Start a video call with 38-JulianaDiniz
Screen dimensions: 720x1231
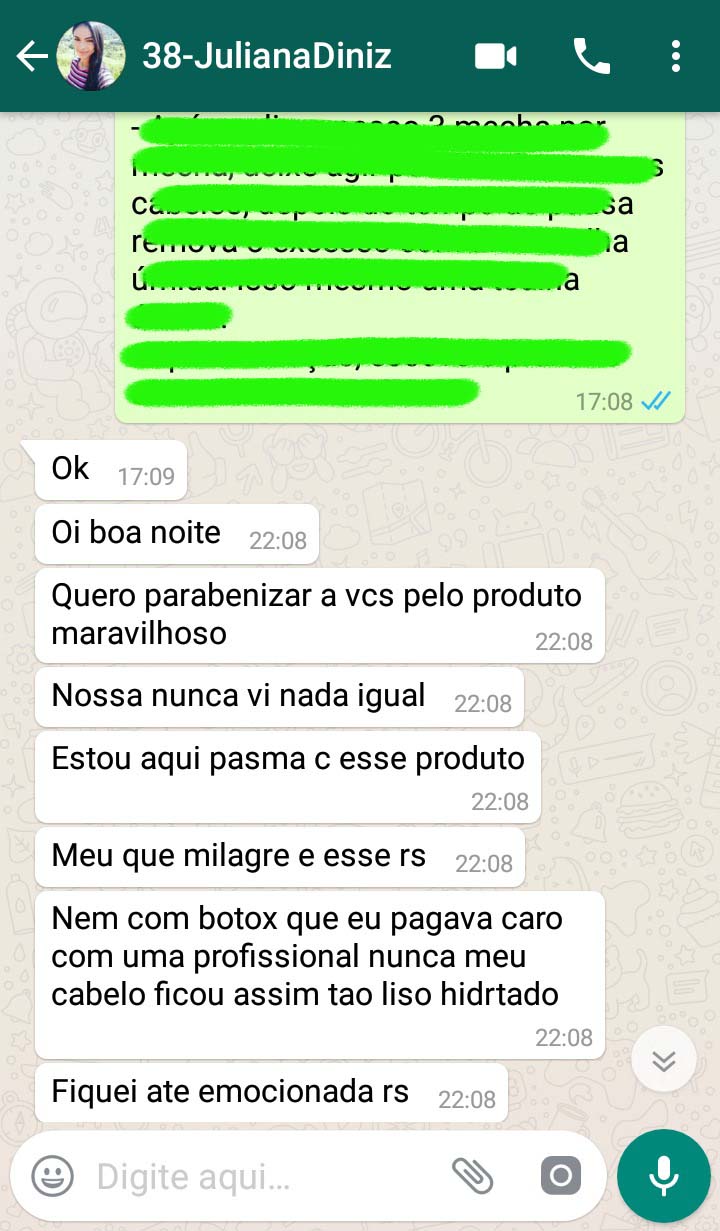[495, 56]
